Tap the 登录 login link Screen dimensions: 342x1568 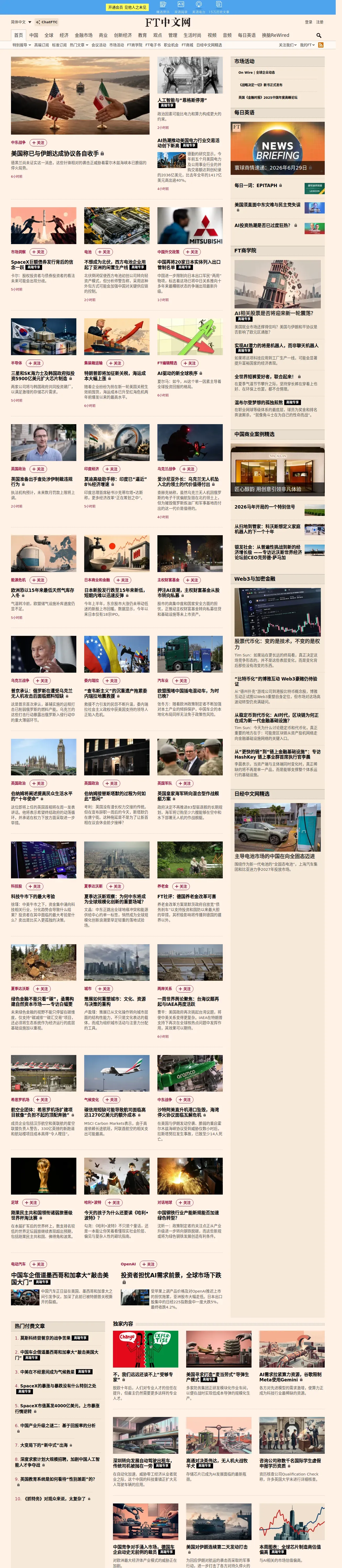coord(309,22)
